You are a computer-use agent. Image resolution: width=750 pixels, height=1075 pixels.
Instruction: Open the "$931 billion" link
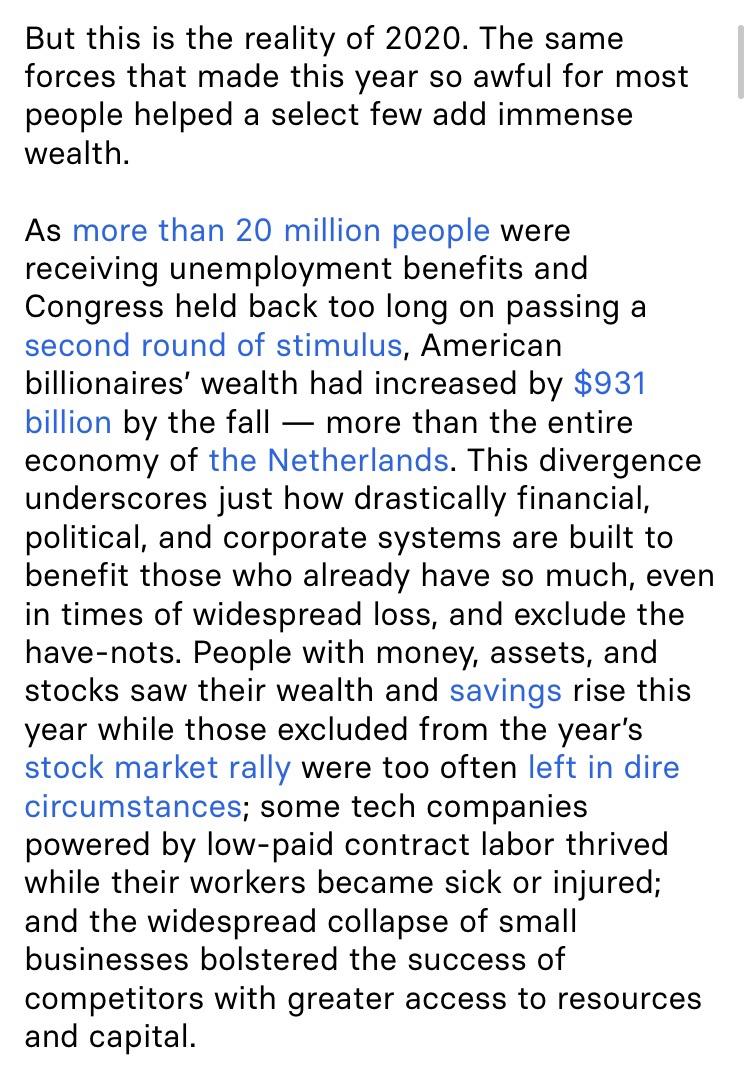click(609, 383)
